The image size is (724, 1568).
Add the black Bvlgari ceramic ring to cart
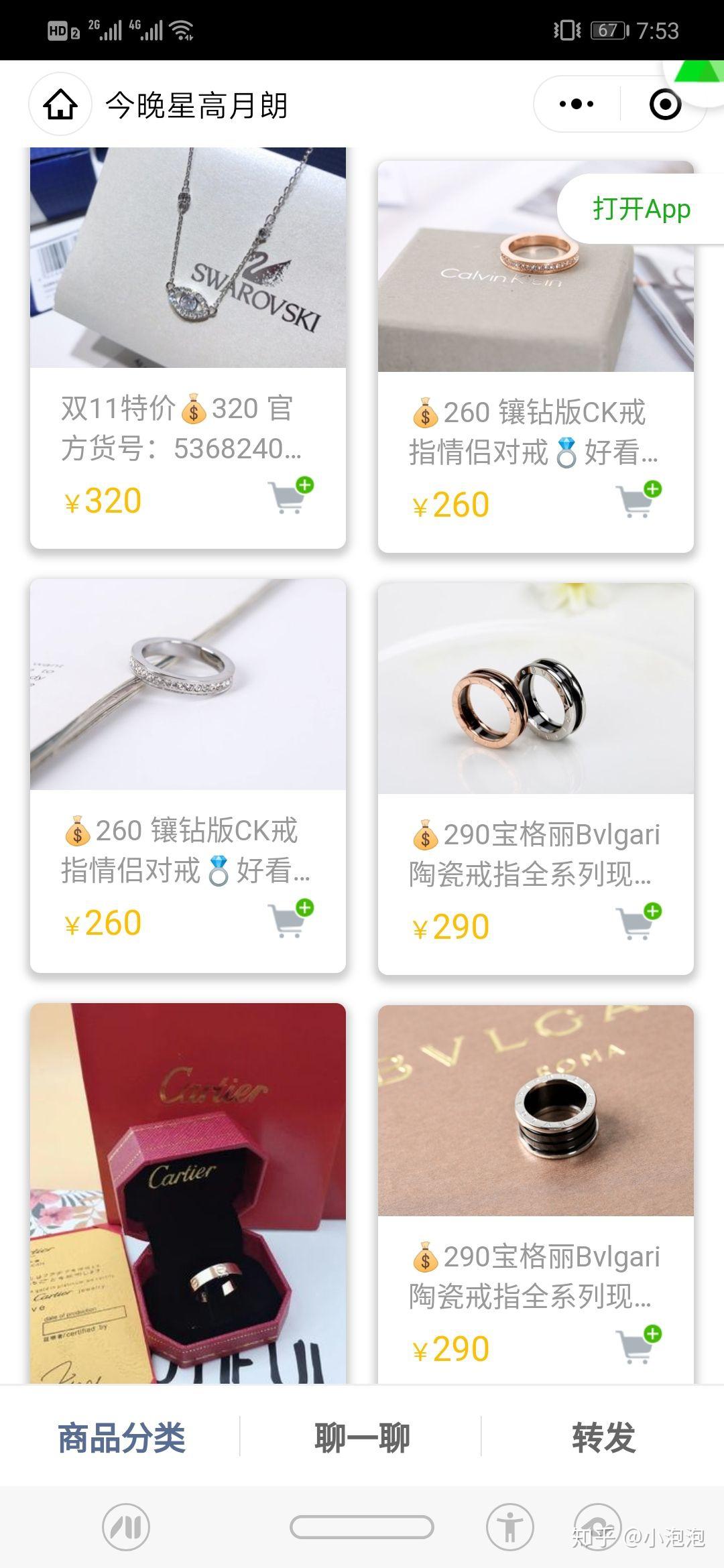(638, 1344)
